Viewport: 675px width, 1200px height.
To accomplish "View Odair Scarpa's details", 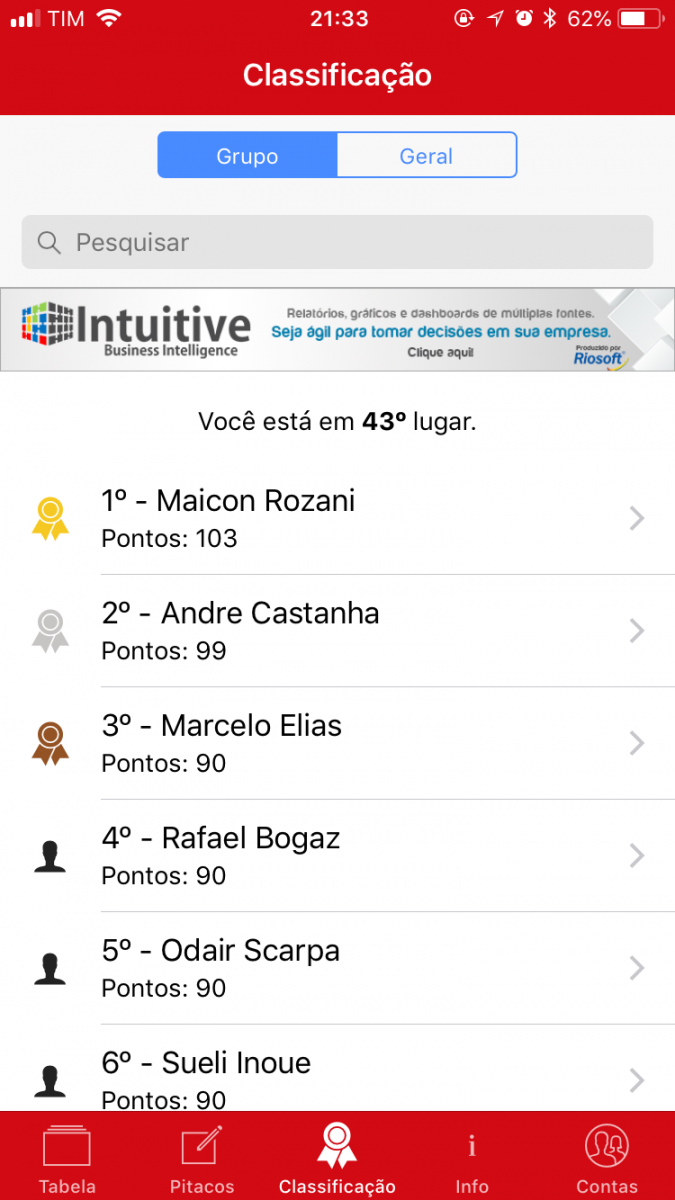I will coord(337,968).
